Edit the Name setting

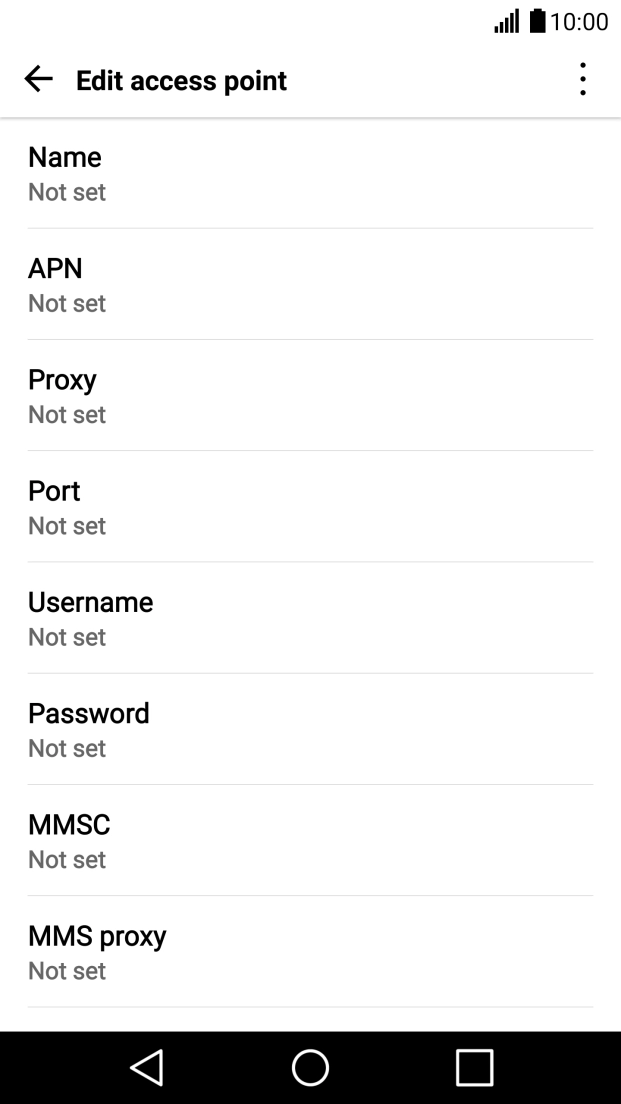coord(310,173)
